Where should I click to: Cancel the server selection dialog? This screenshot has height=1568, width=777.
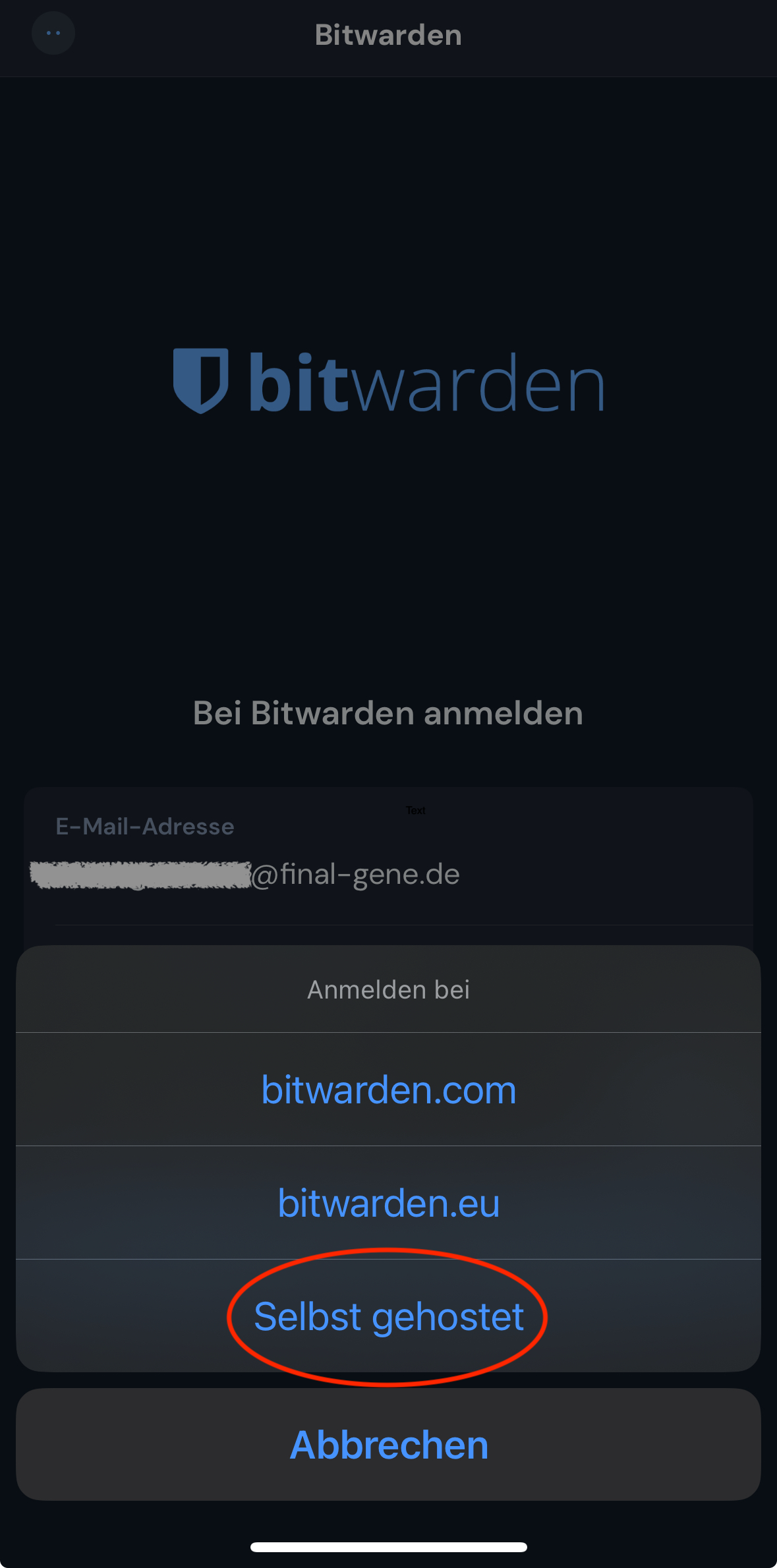pyautogui.click(x=388, y=1445)
